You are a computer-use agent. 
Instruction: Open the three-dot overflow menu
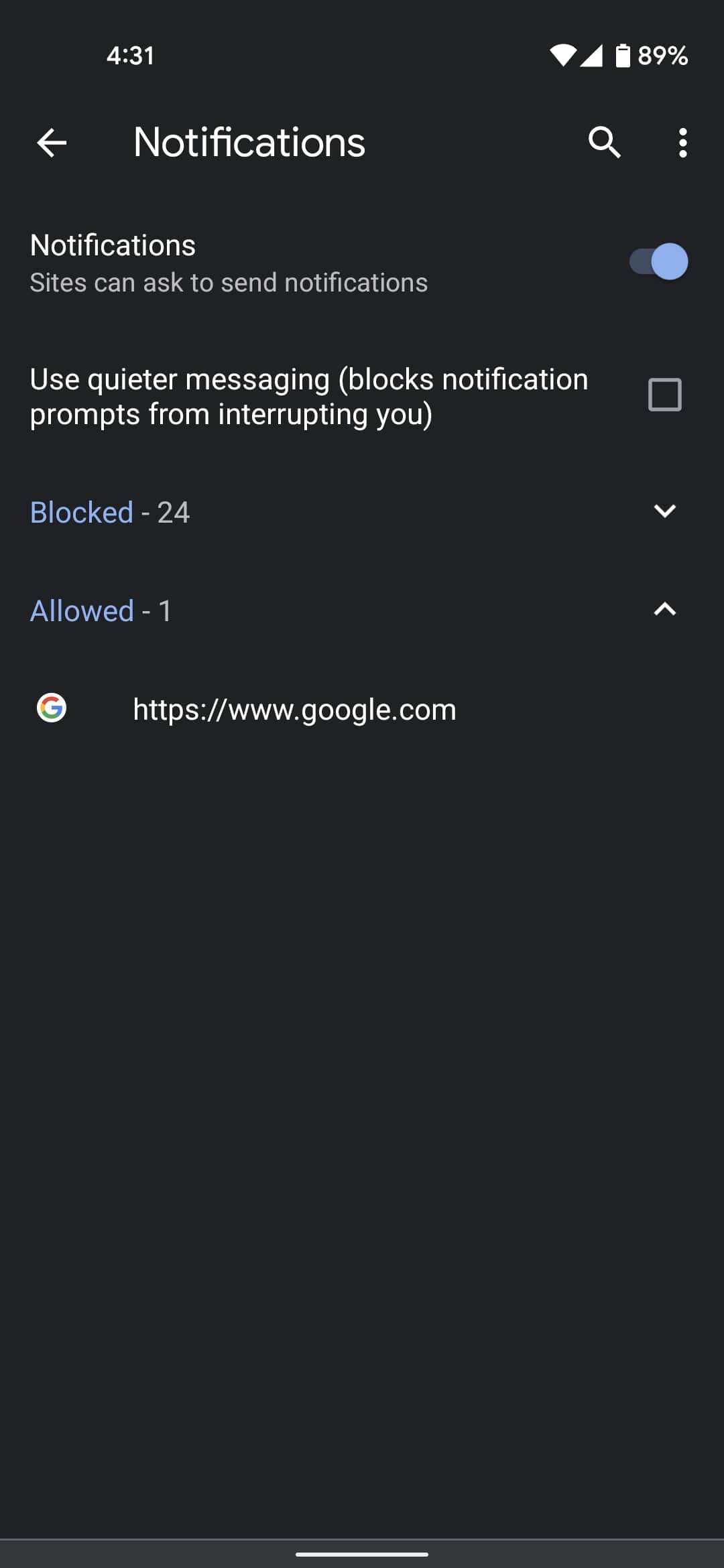point(682,143)
